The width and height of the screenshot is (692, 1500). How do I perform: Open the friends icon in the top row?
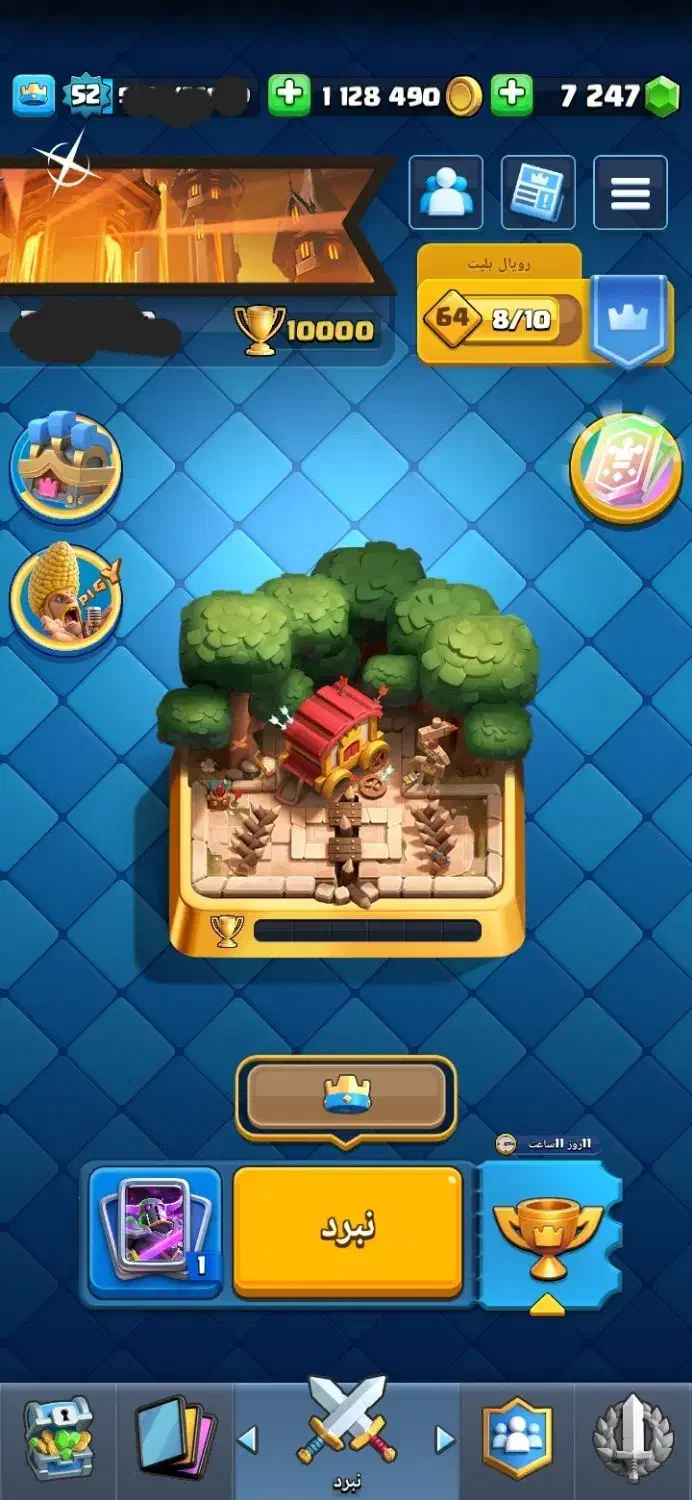click(x=445, y=192)
